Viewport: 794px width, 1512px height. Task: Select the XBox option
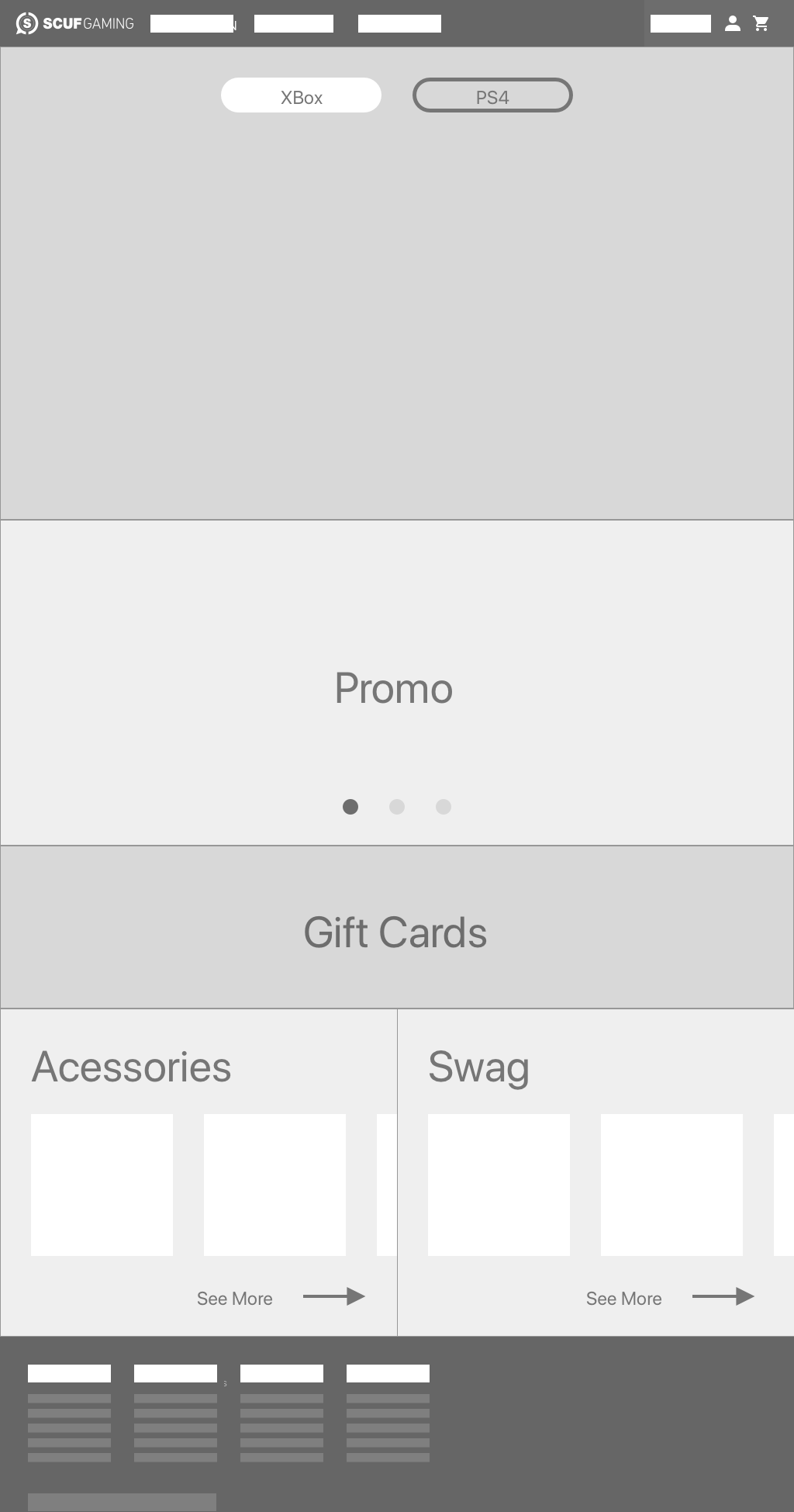pos(301,95)
